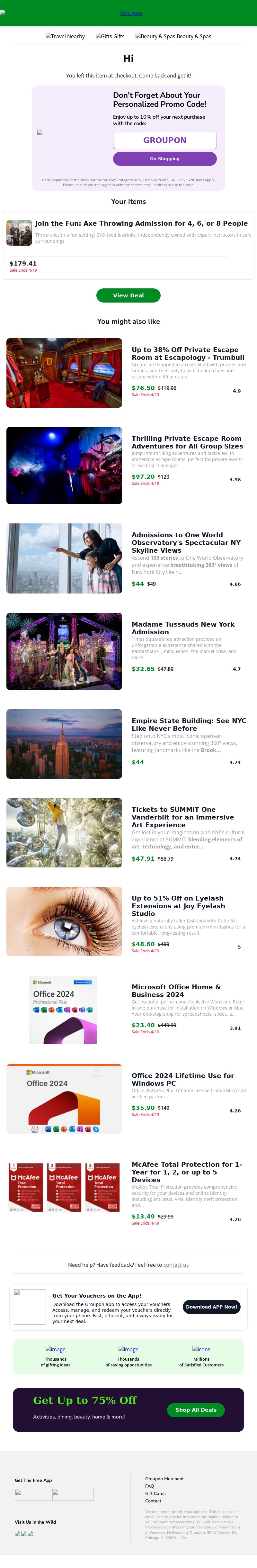
Task: Open Thrilling Private Escape Room Adventures deal
Action: pos(187,442)
